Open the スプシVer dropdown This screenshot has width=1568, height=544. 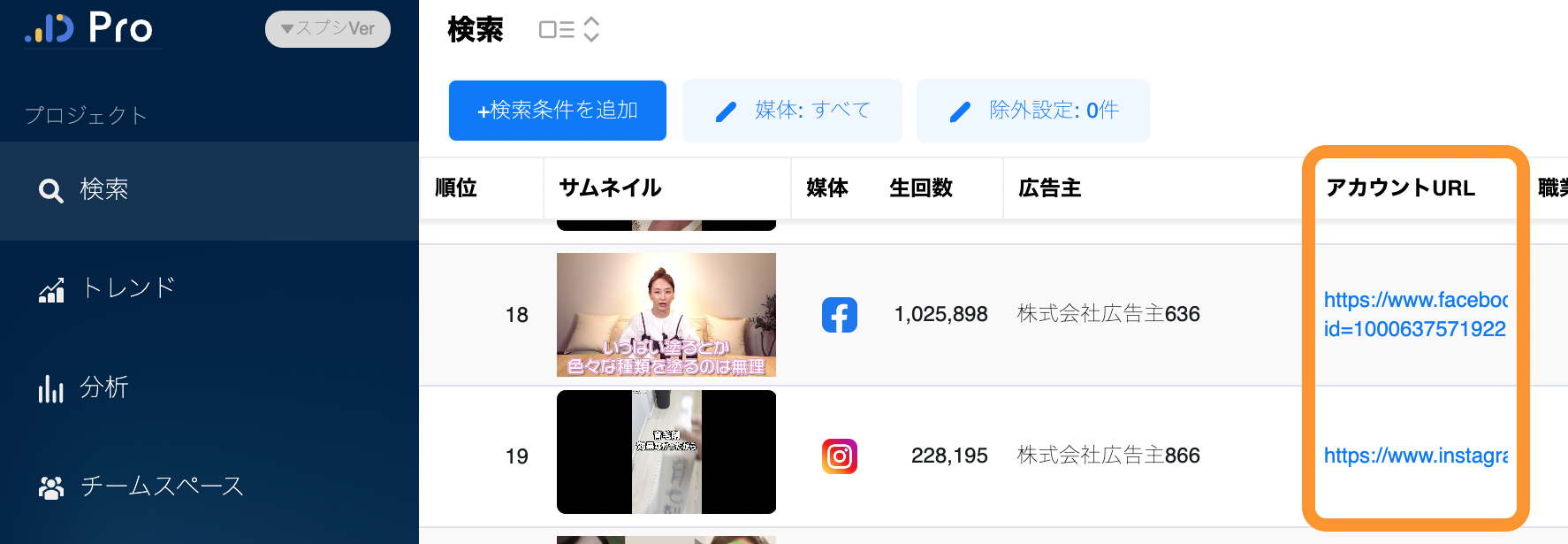tap(328, 29)
